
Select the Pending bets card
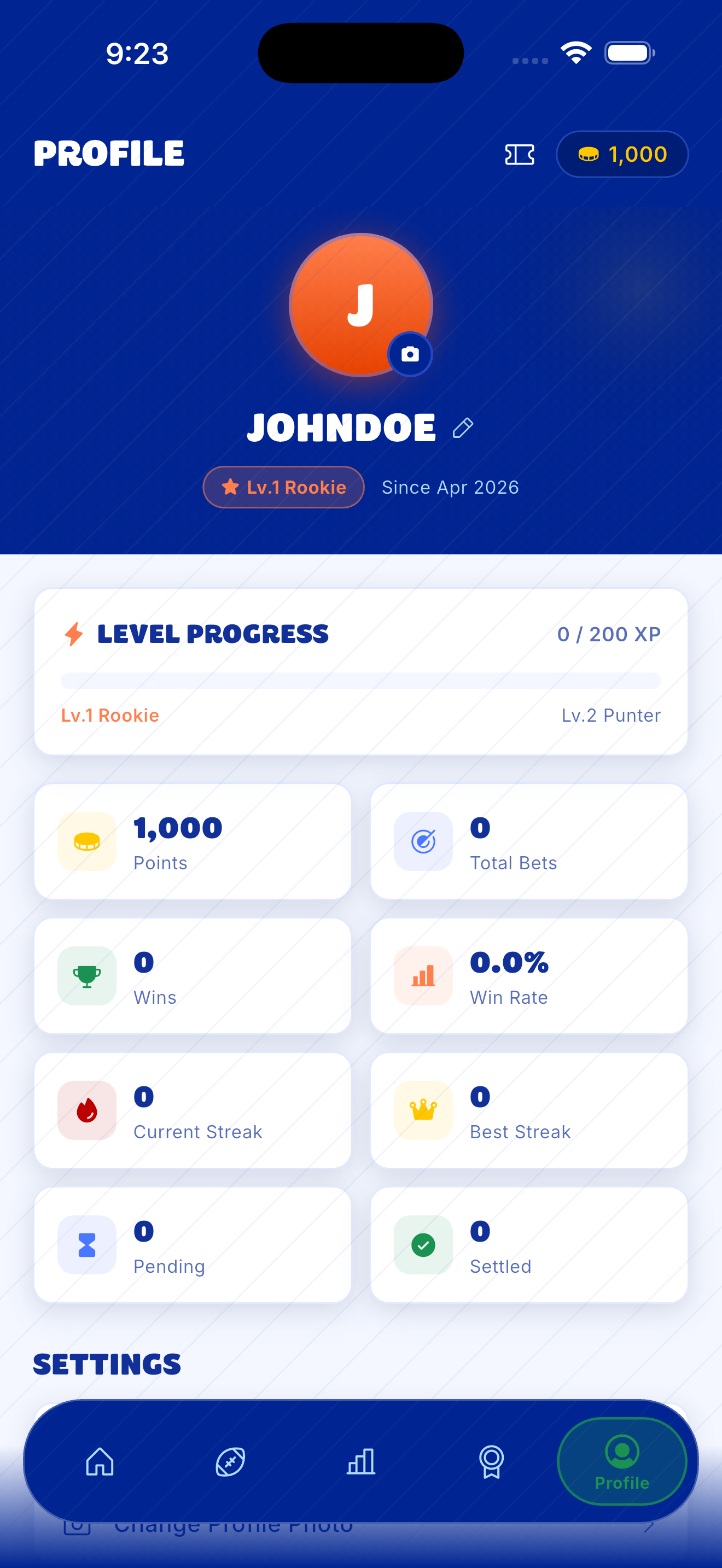pos(193,1244)
